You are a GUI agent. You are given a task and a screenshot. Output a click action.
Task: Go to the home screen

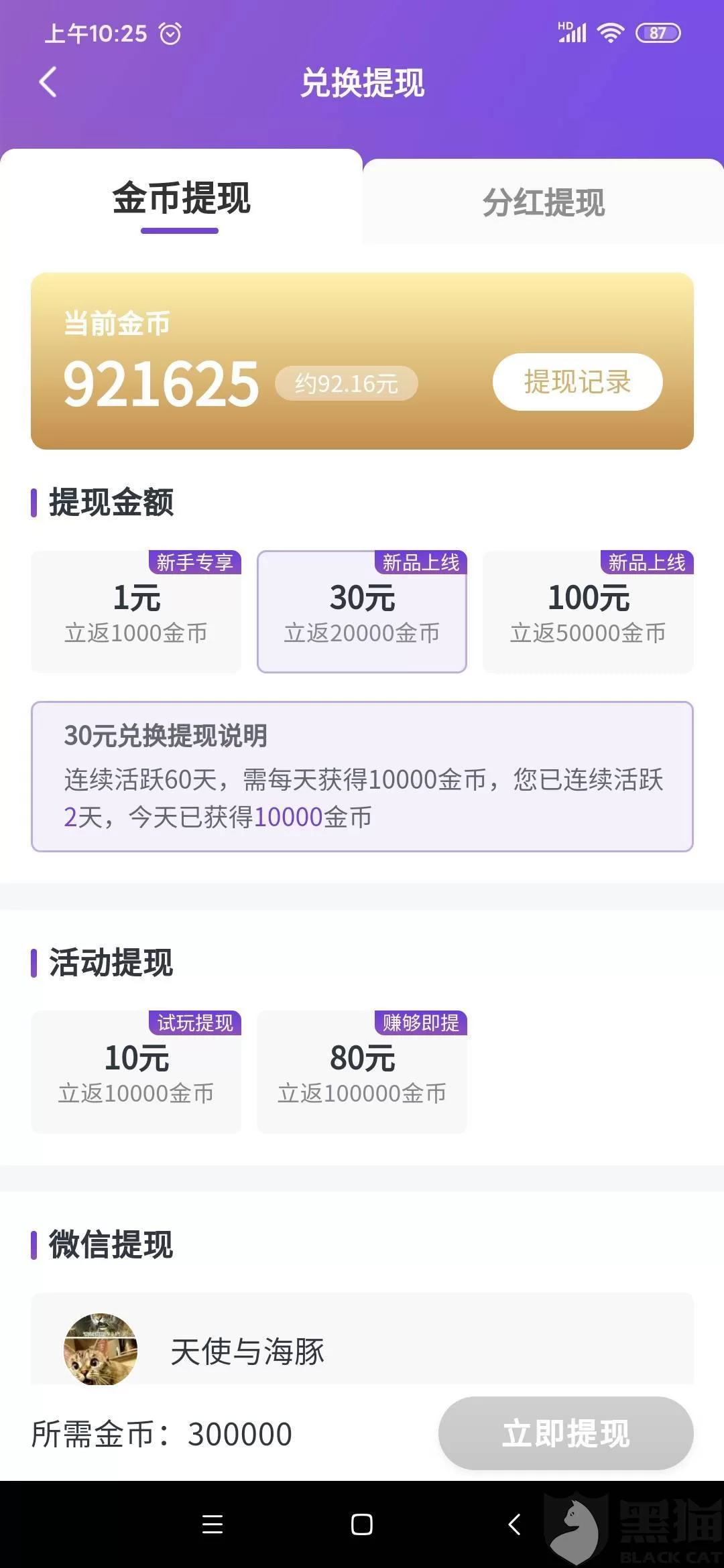(362, 1524)
